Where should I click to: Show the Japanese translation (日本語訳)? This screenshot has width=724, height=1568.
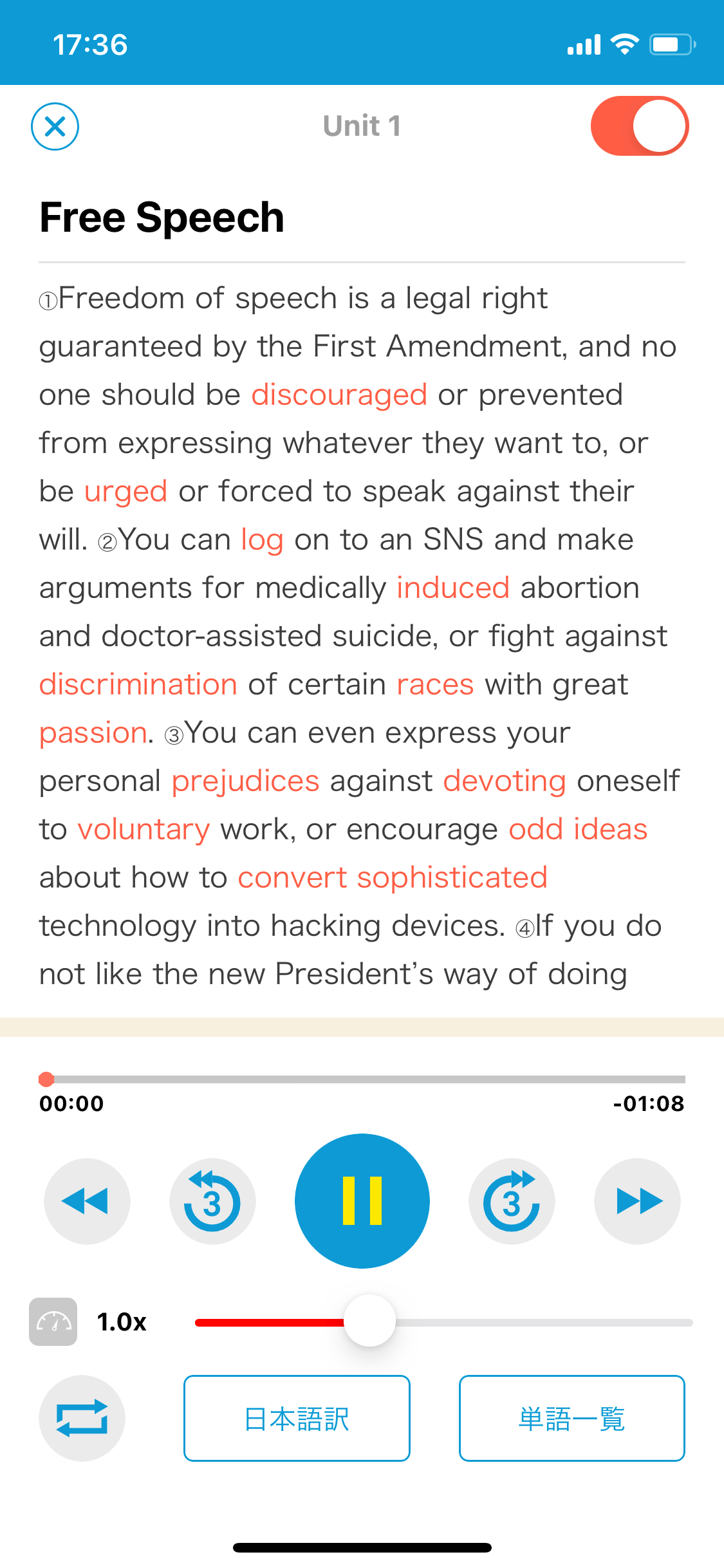[x=297, y=1418]
